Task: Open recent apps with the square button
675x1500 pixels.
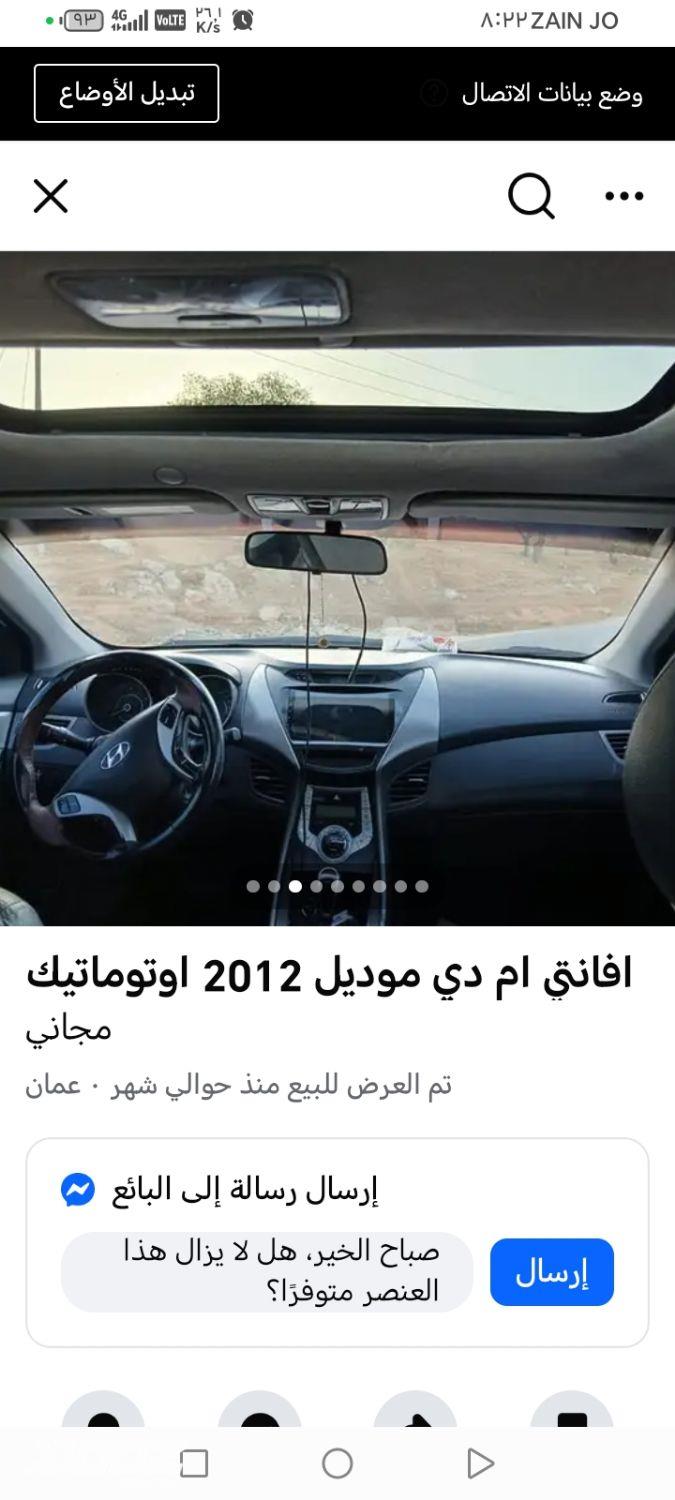Action: pos(194,1464)
